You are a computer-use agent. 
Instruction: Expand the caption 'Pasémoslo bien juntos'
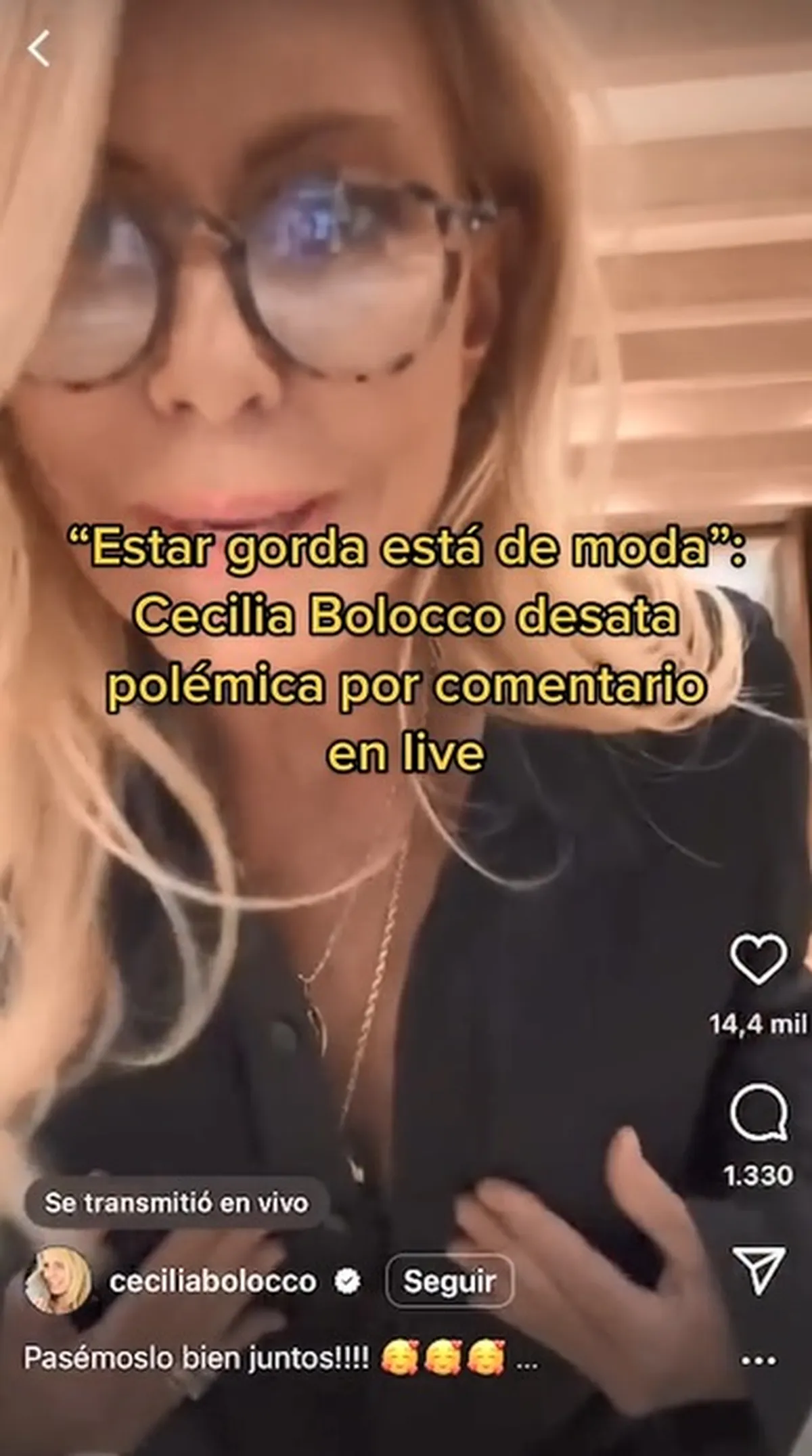click(527, 1361)
